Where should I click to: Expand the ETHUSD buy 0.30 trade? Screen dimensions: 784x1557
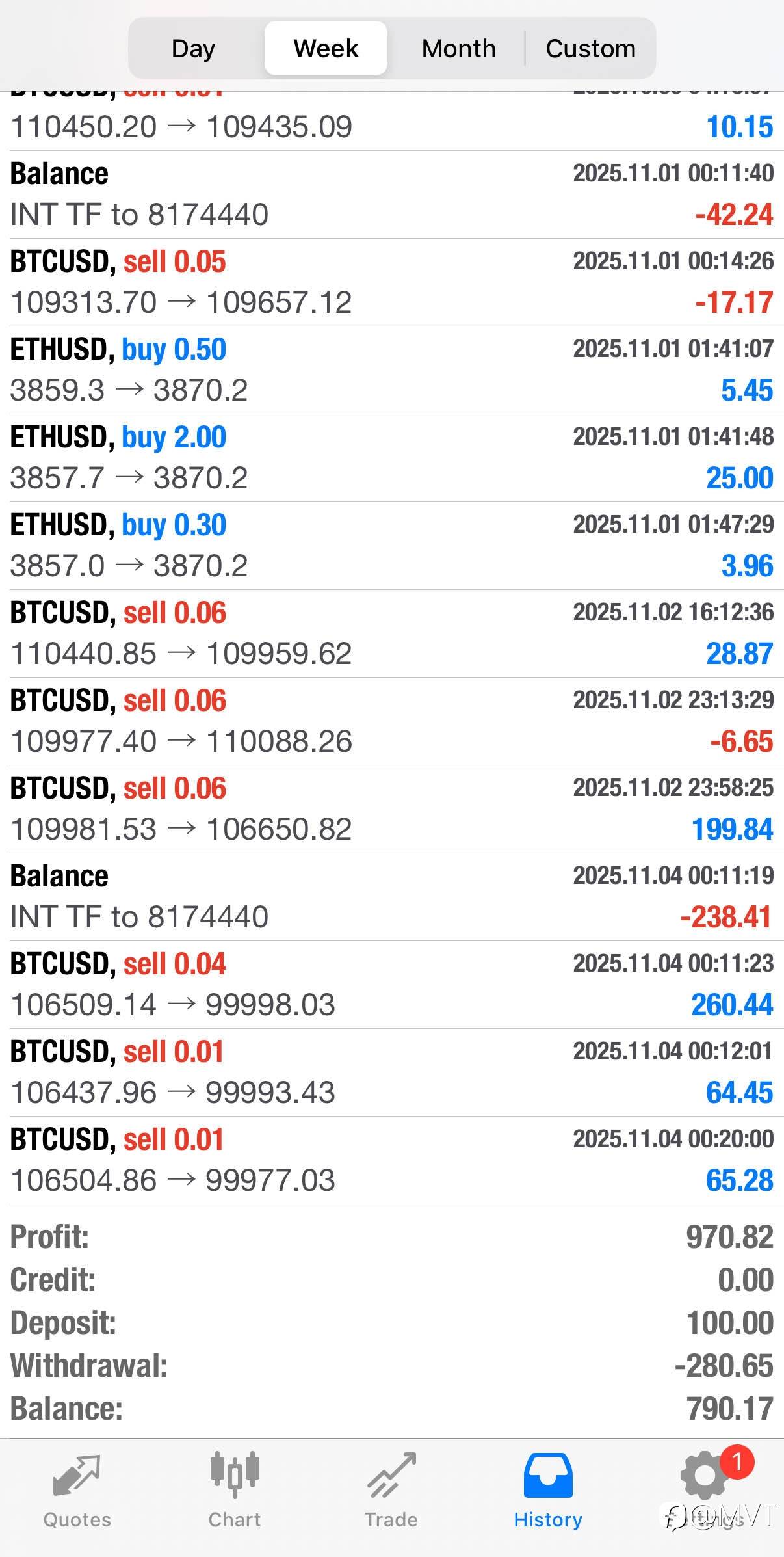tap(392, 546)
